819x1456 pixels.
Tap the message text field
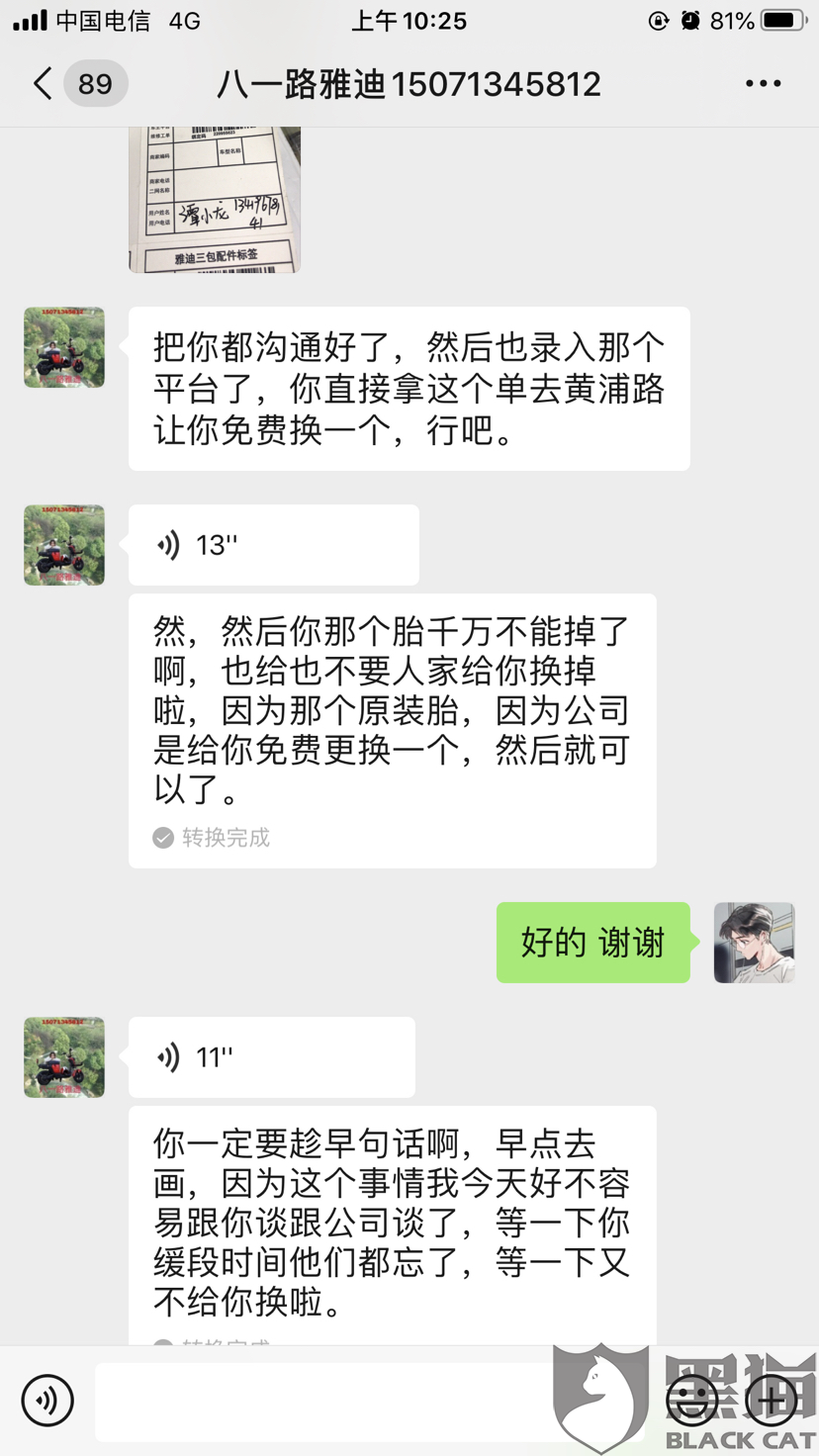coord(371,1401)
